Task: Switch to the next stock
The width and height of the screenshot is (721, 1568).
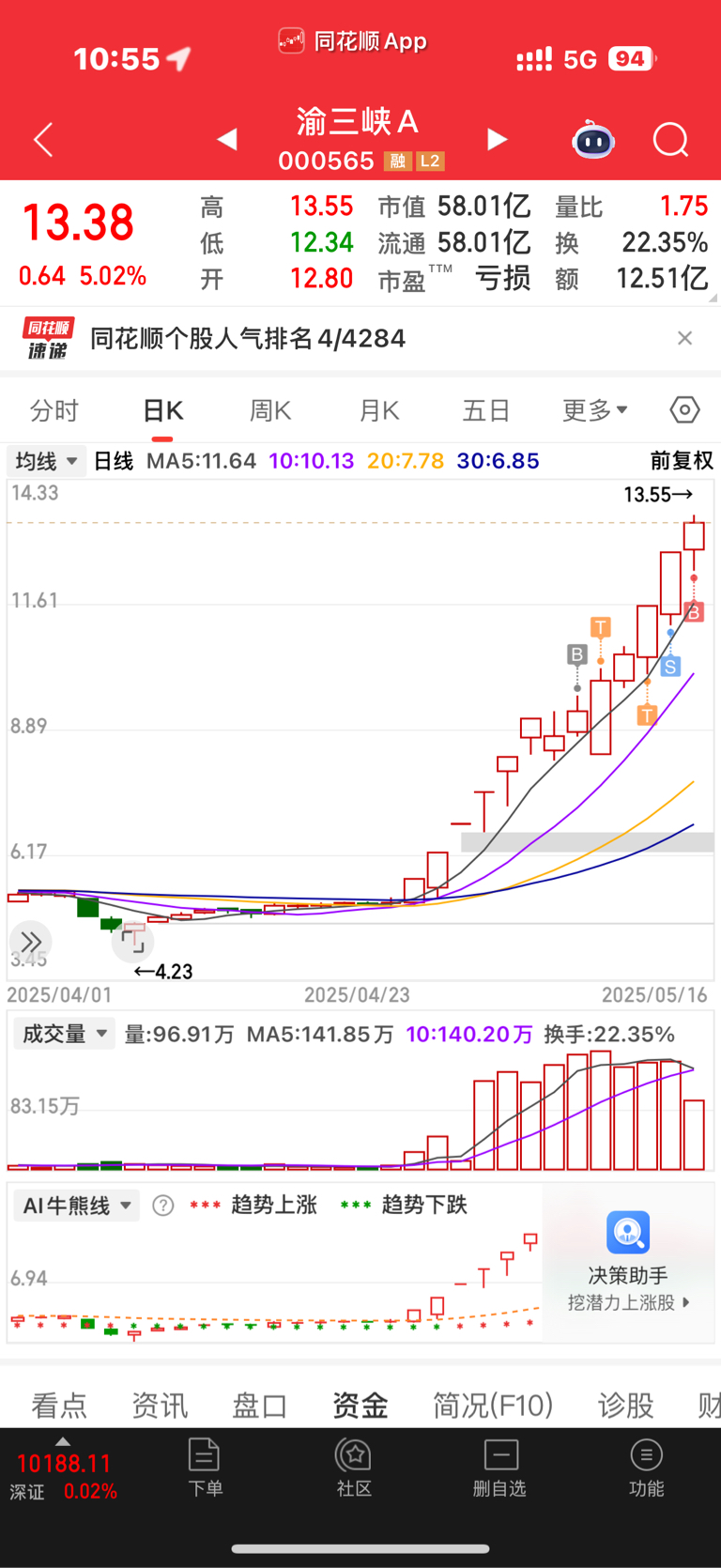Action: 497,140
